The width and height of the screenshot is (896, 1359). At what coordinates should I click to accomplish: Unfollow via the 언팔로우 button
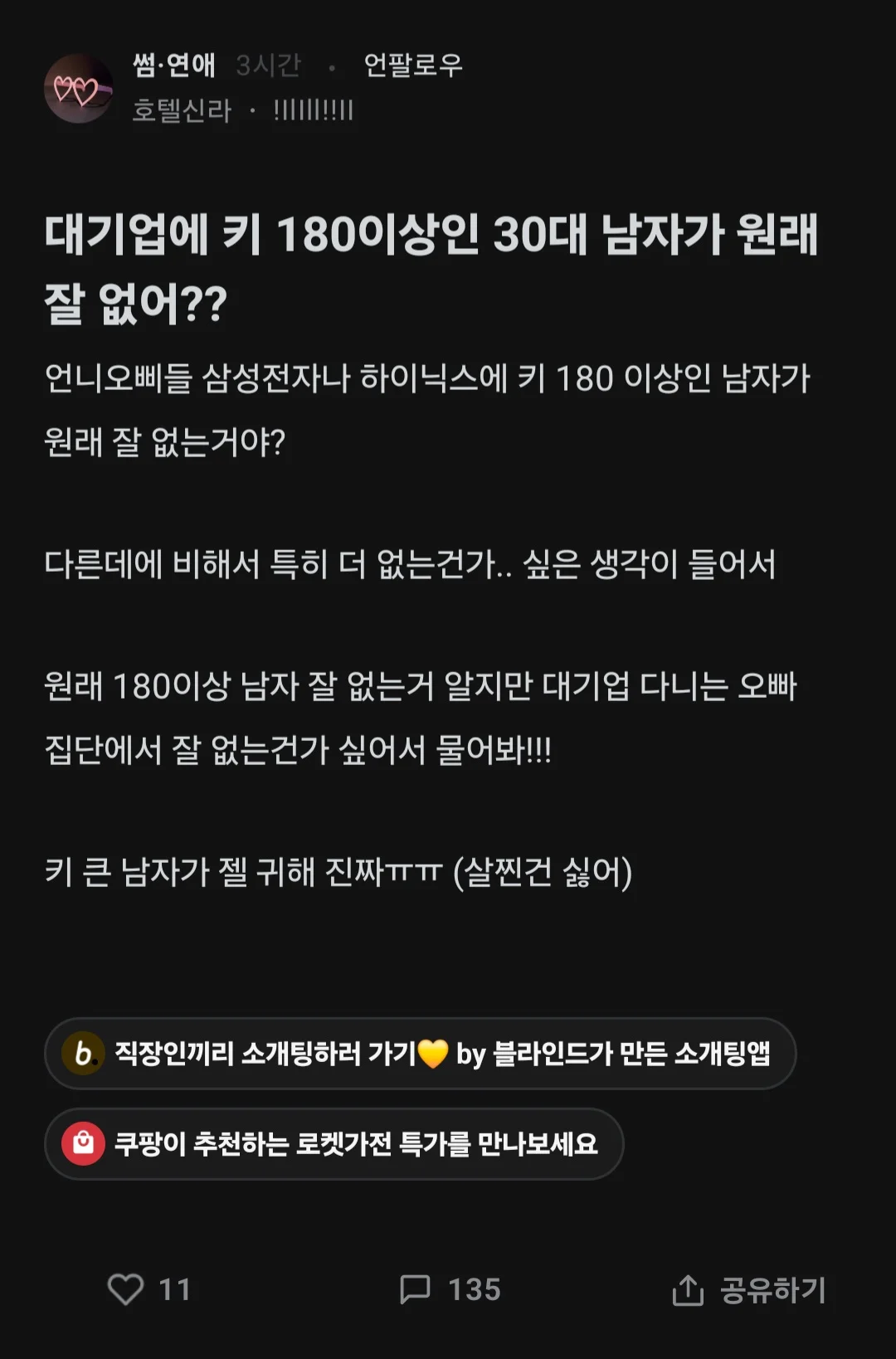412,65
